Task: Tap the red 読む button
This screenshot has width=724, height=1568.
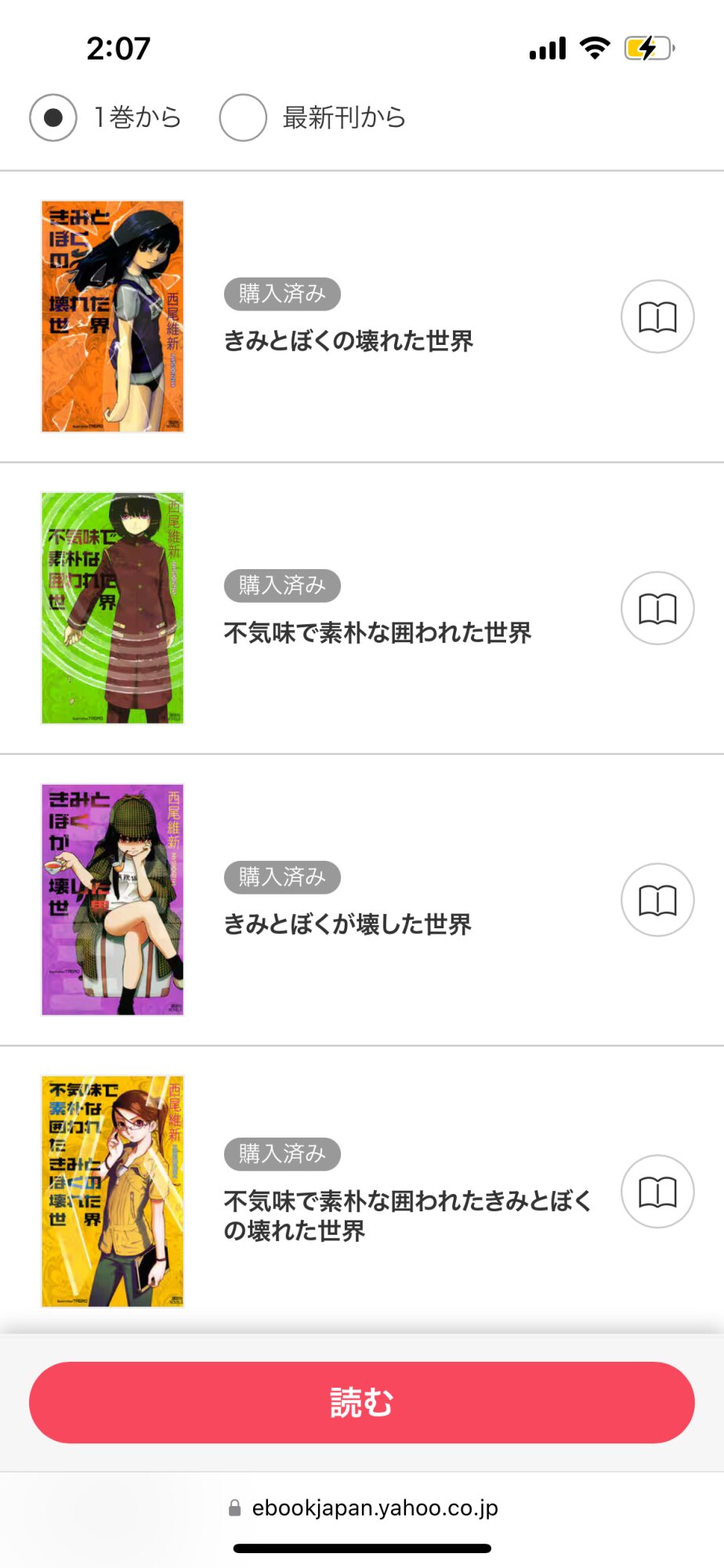Action: [x=362, y=1403]
